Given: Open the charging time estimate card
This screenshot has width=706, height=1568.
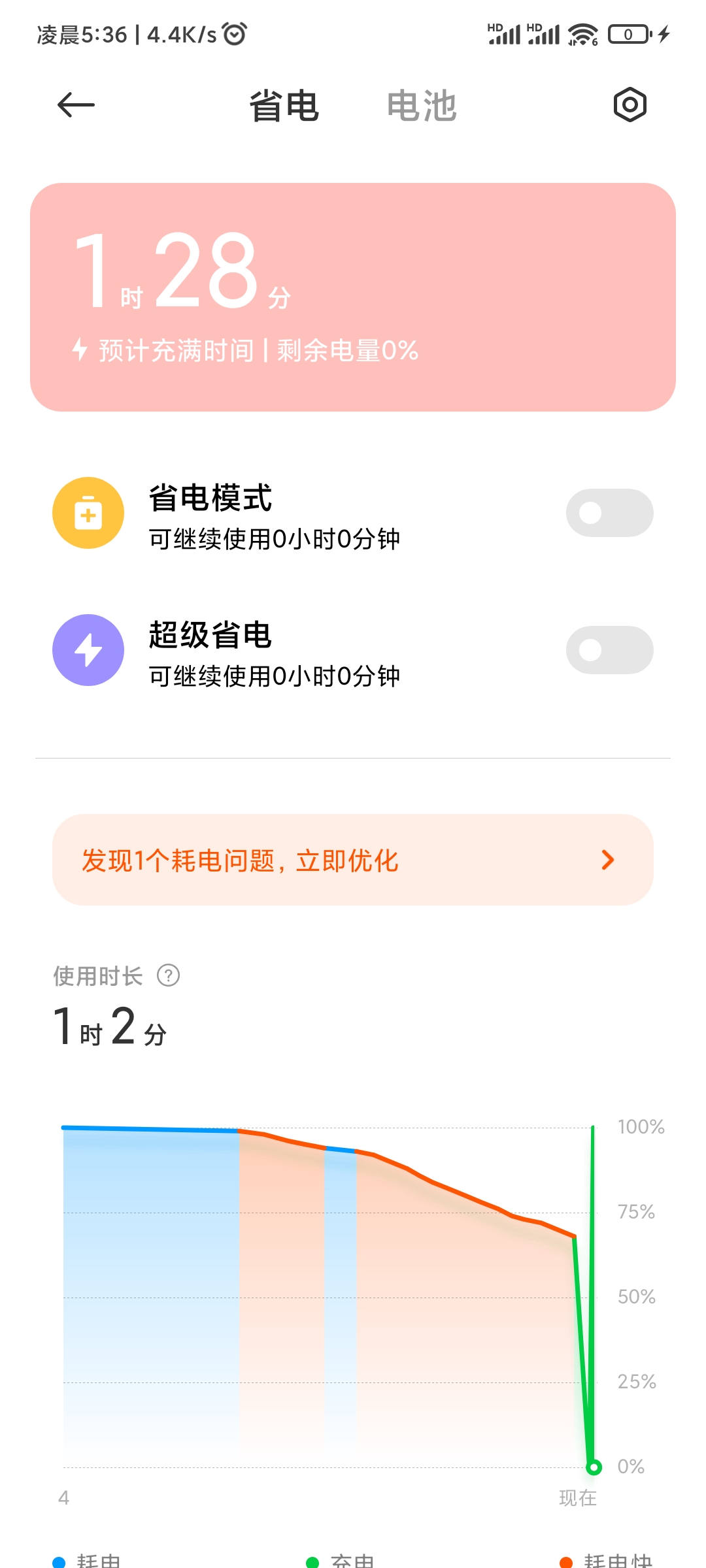Looking at the screenshot, I should (x=353, y=297).
